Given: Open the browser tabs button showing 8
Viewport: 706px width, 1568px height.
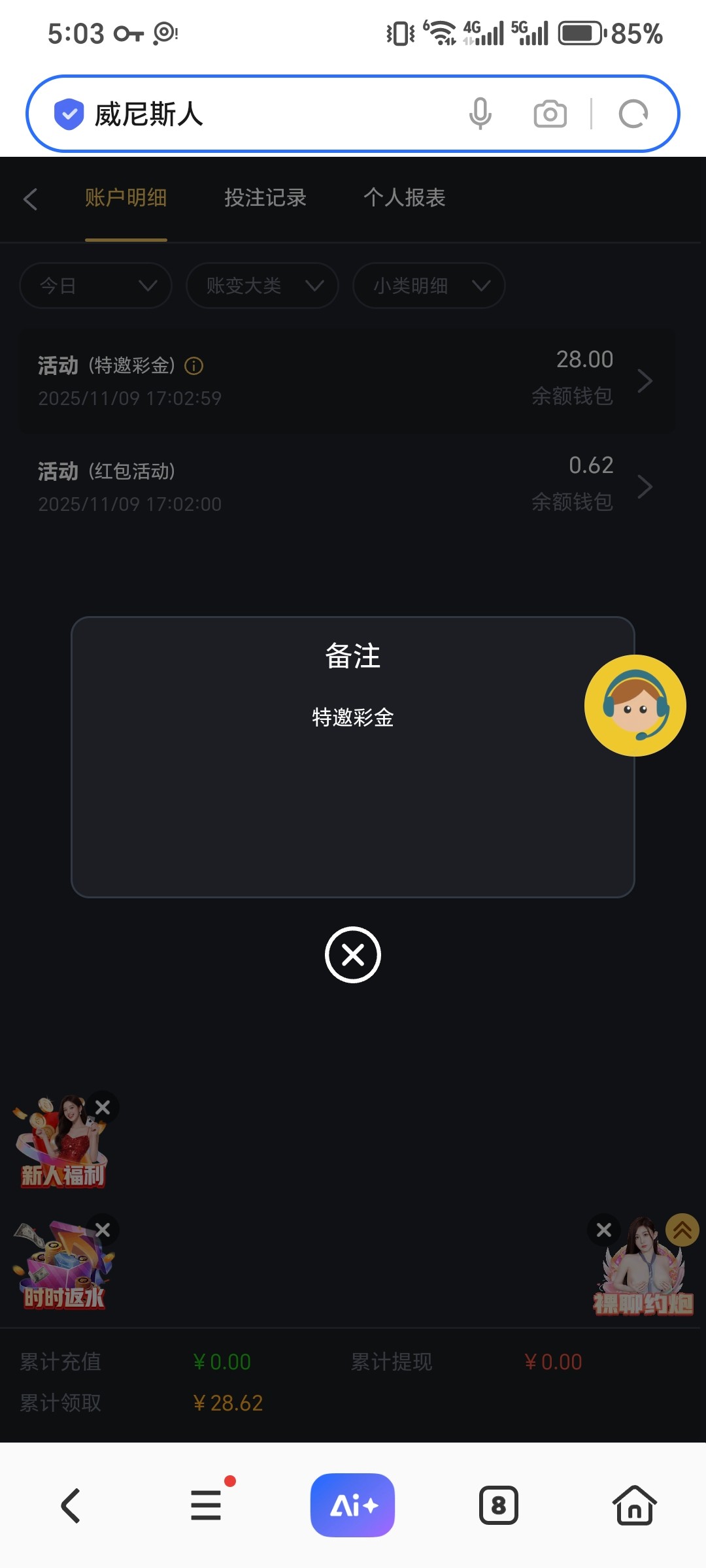Looking at the screenshot, I should pyautogui.click(x=498, y=1506).
